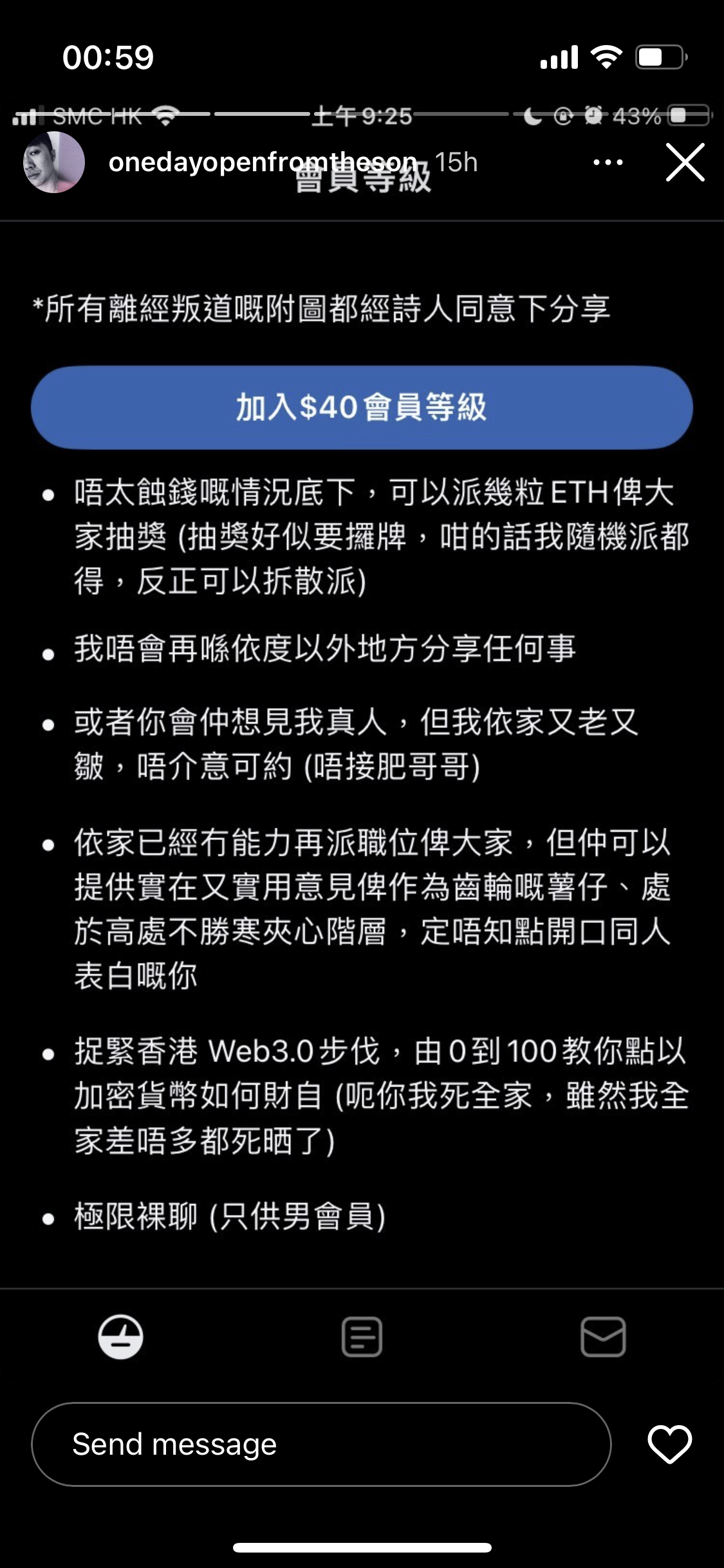724x1568 pixels.
Task: Open the story overflow menu
Action: pyautogui.click(x=608, y=162)
